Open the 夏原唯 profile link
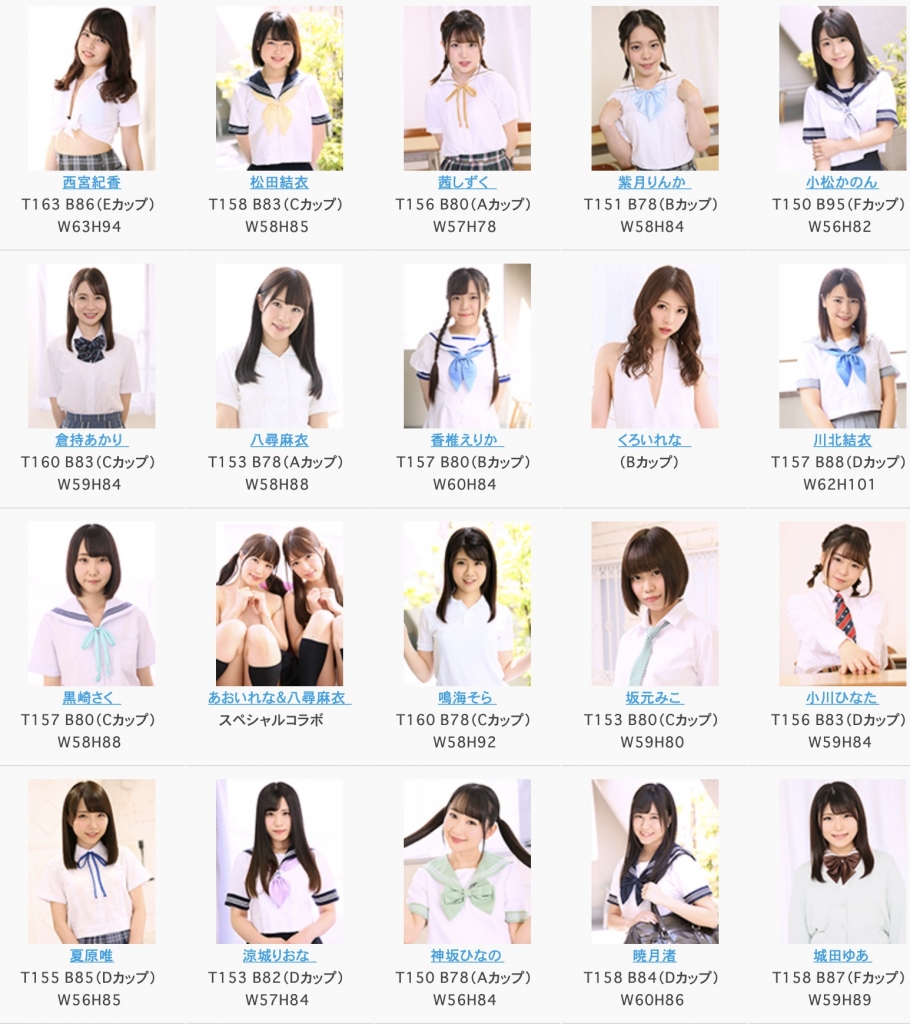This screenshot has width=910, height=1024. click(91, 956)
